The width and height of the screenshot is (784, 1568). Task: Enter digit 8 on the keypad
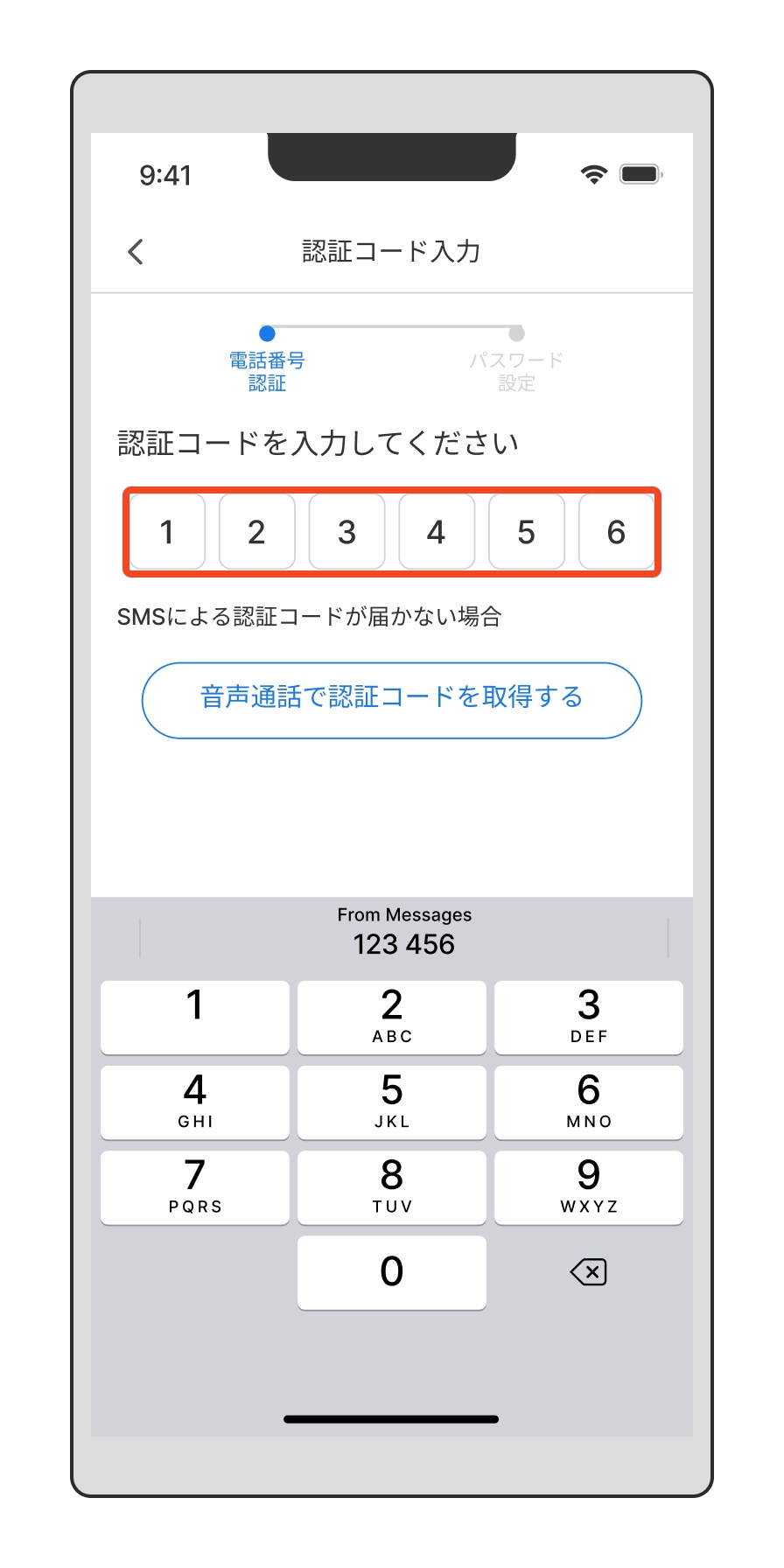[391, 1186]
